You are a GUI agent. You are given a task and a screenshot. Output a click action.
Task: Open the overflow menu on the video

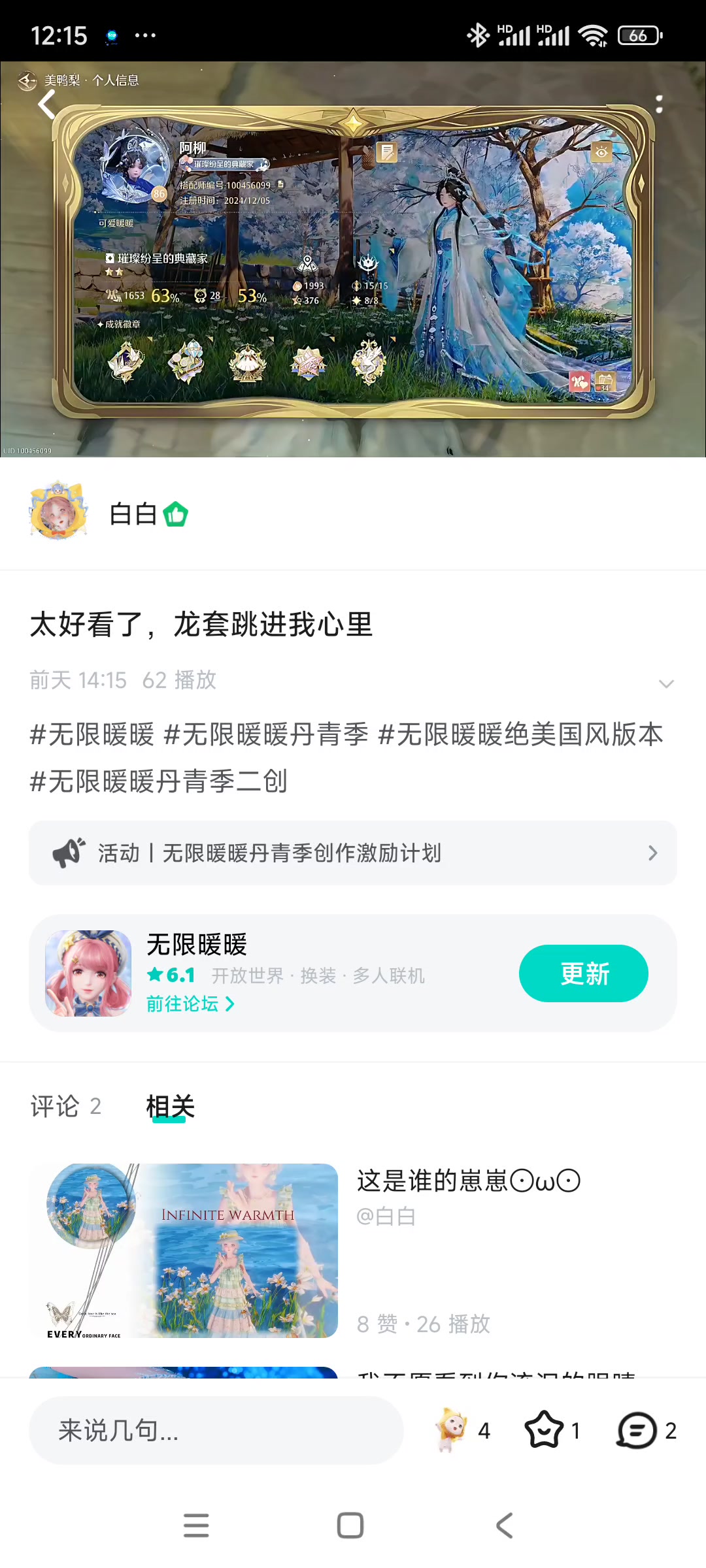659,104
